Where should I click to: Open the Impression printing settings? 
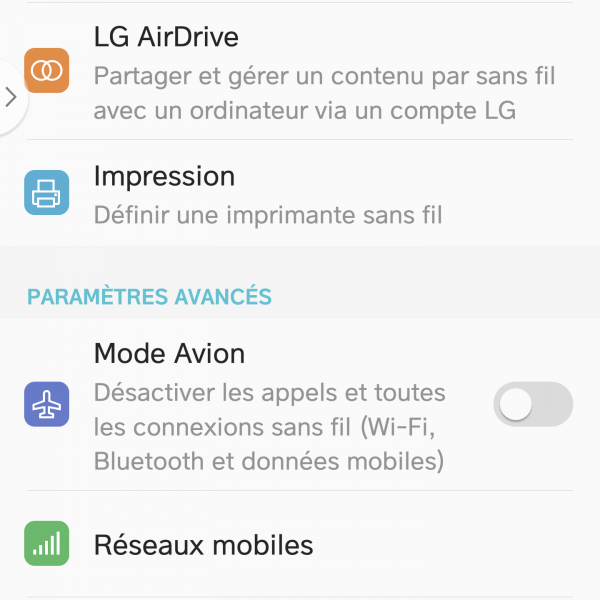(x=300, y=193)
